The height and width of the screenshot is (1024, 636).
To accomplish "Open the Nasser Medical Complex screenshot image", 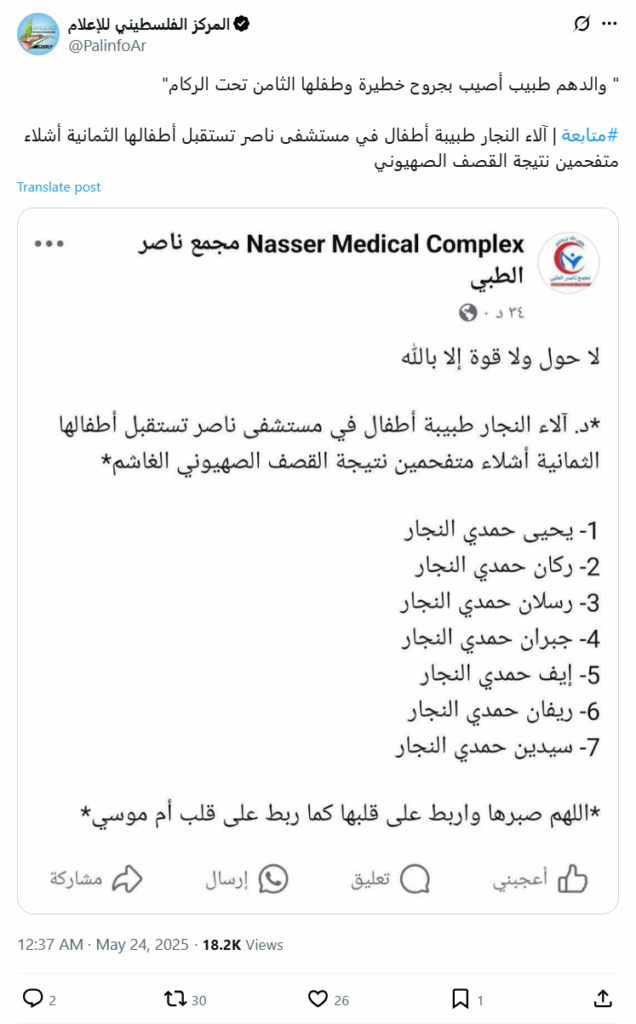I will (317, 560).
